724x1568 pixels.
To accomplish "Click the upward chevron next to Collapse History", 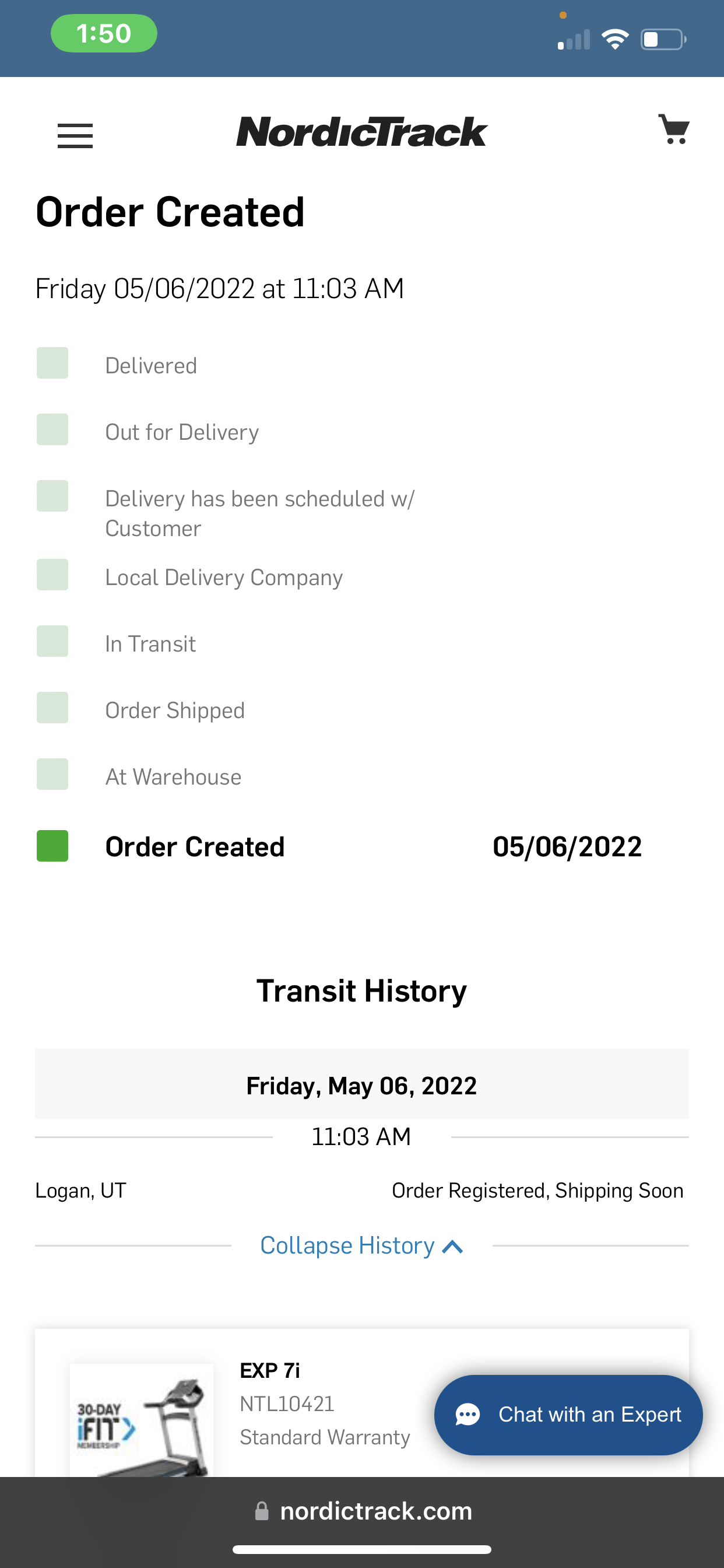I will pyautogui.click(x=451, y=1245).
